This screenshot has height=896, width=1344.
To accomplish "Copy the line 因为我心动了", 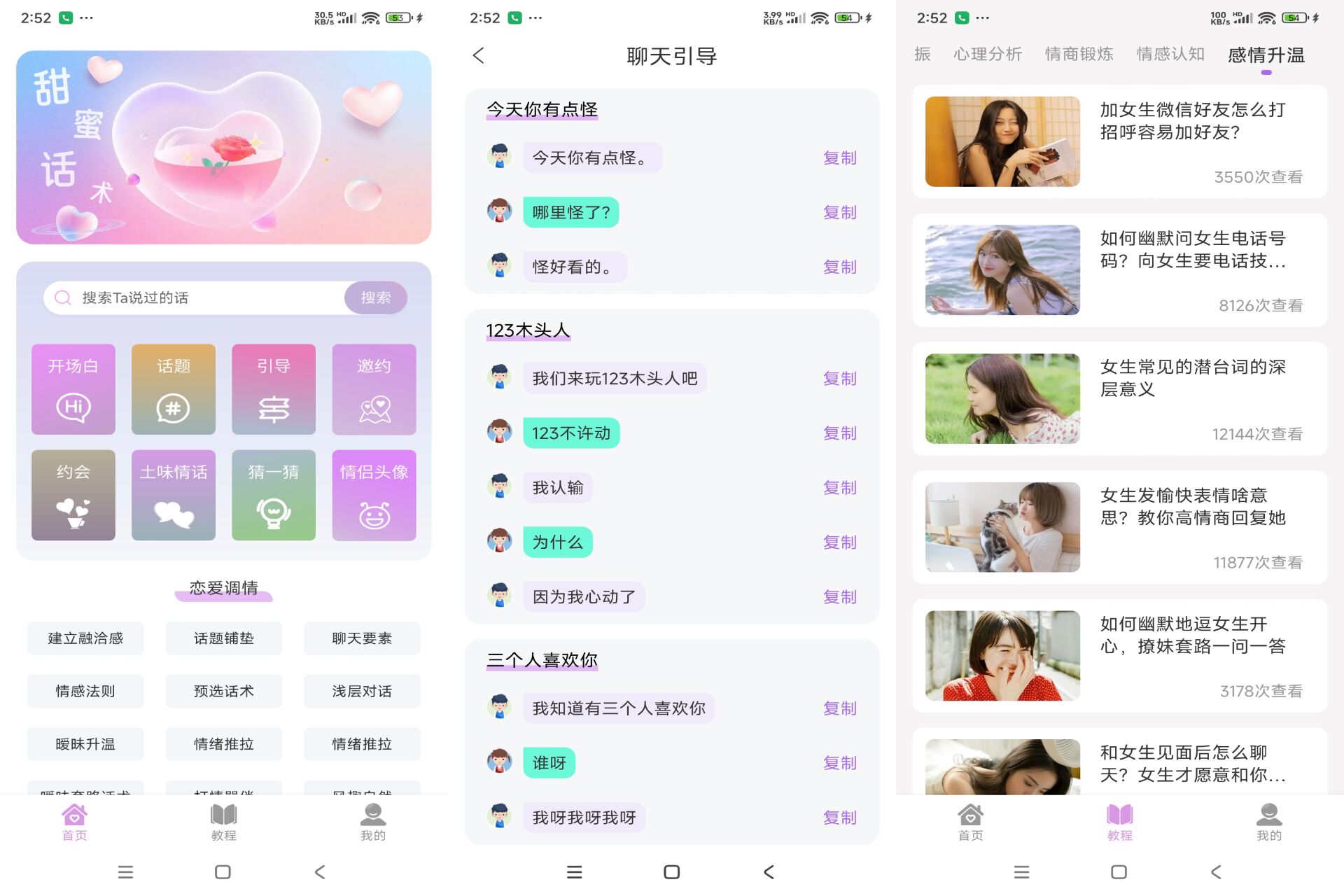I will (839, 596).
